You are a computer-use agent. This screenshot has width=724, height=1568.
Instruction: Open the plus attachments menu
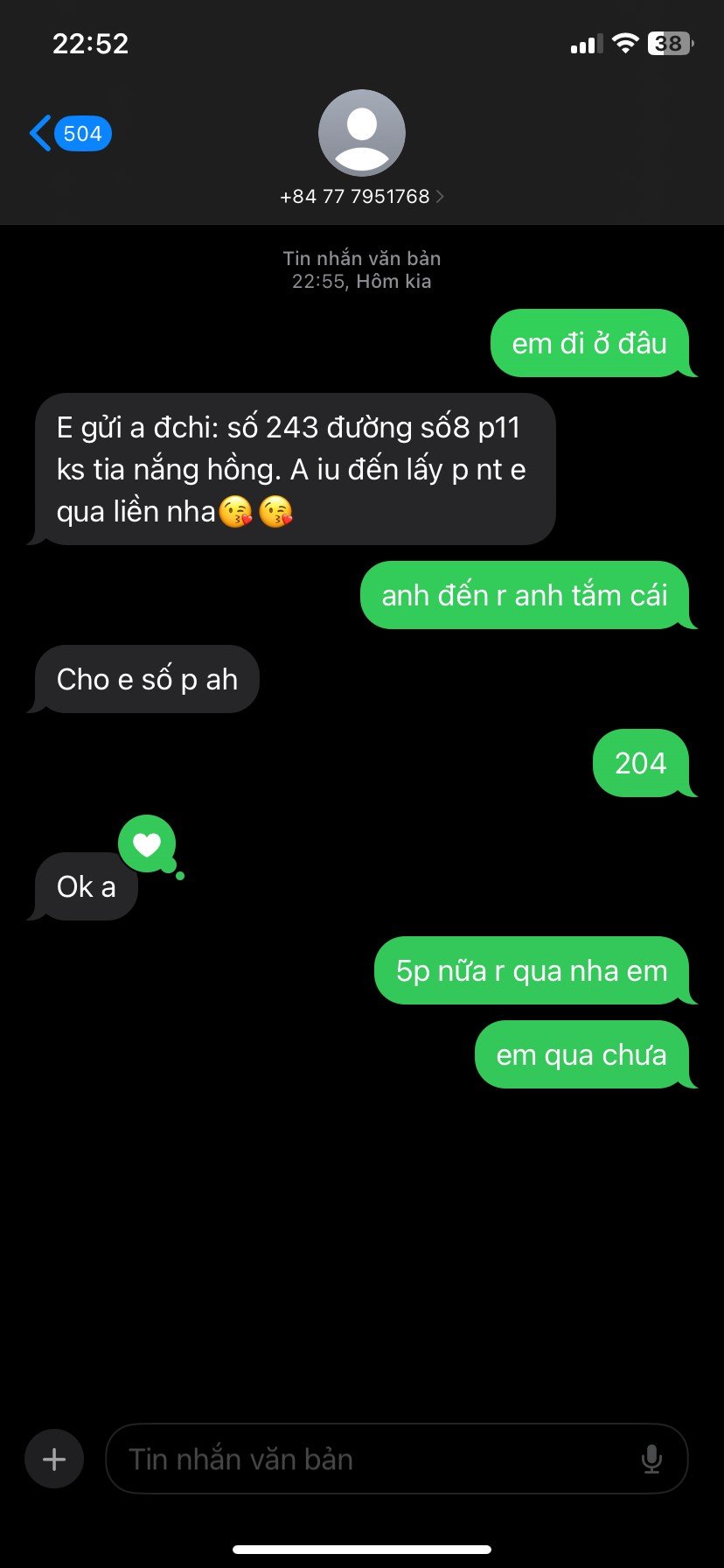[54, 1459]
